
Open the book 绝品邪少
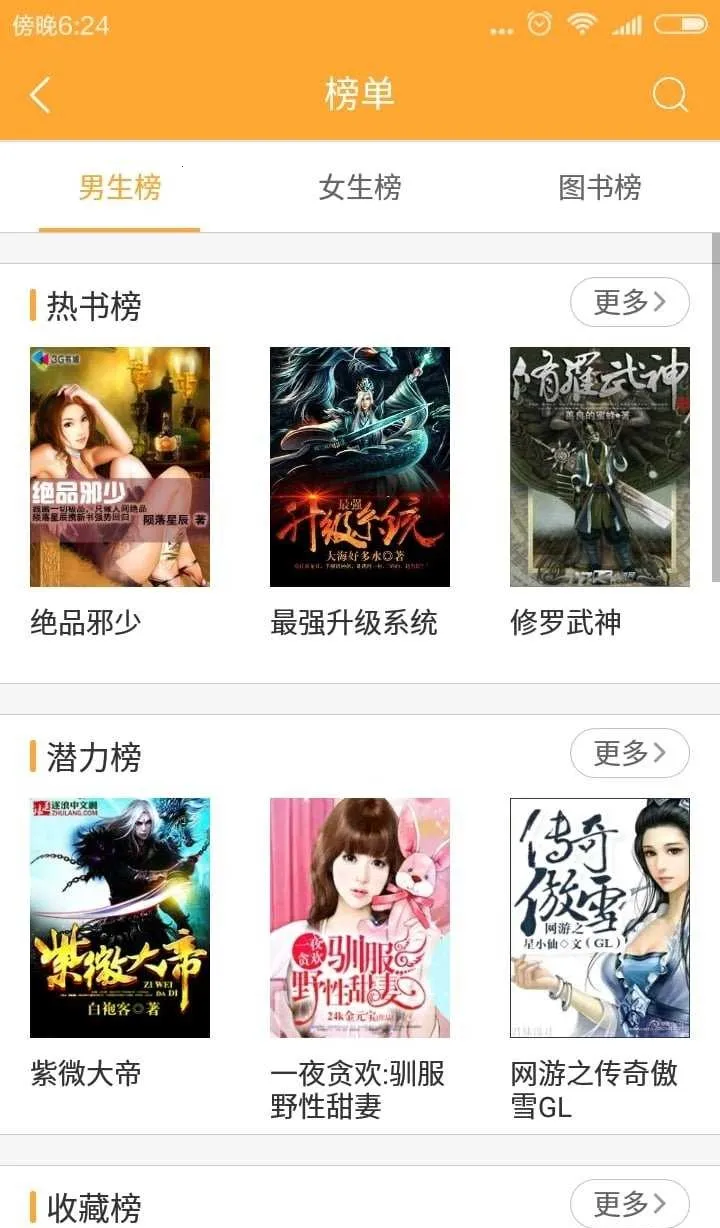tap(120, 467)
